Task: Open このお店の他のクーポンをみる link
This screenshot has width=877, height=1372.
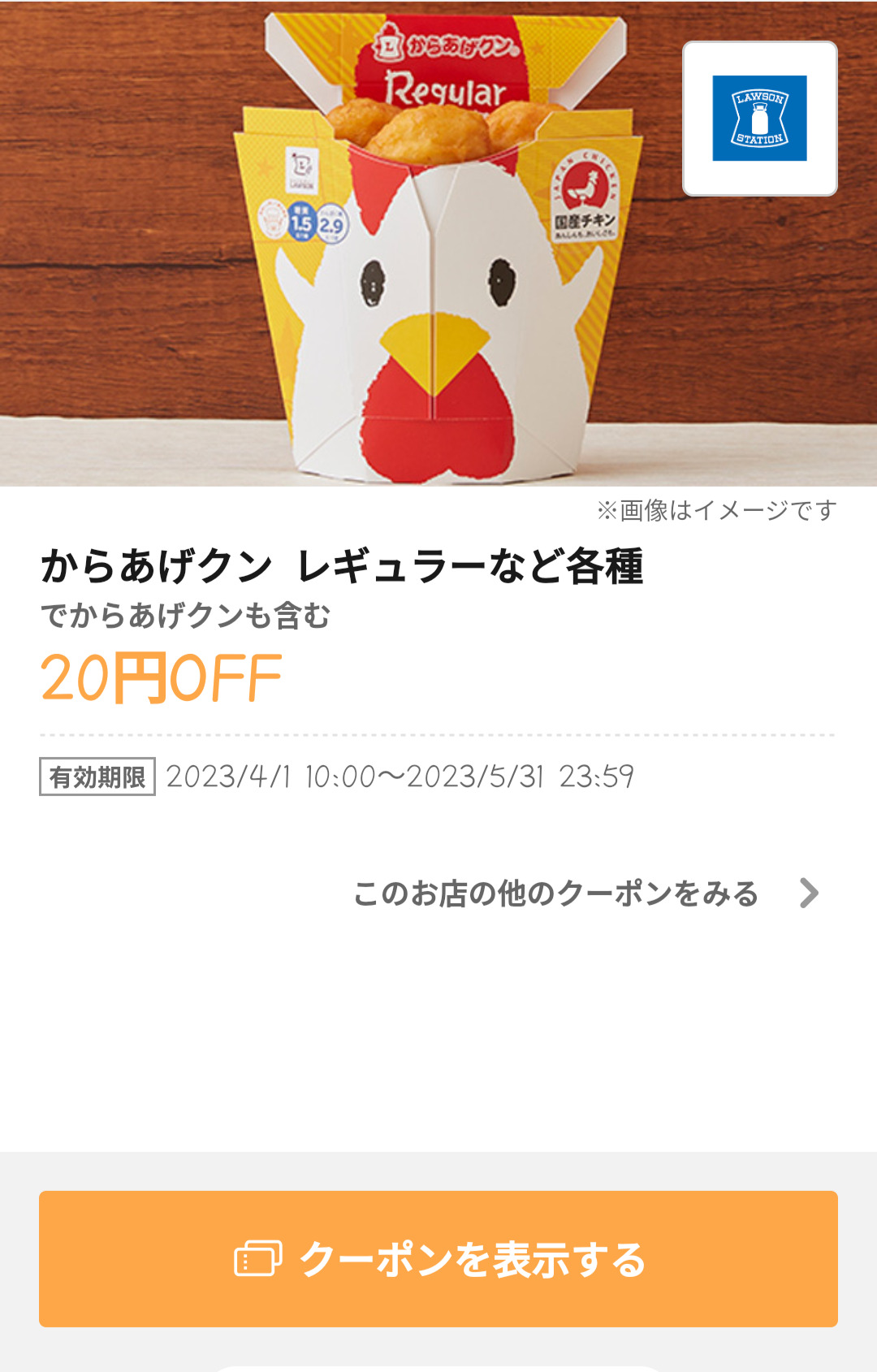Action: pos(585,894)
